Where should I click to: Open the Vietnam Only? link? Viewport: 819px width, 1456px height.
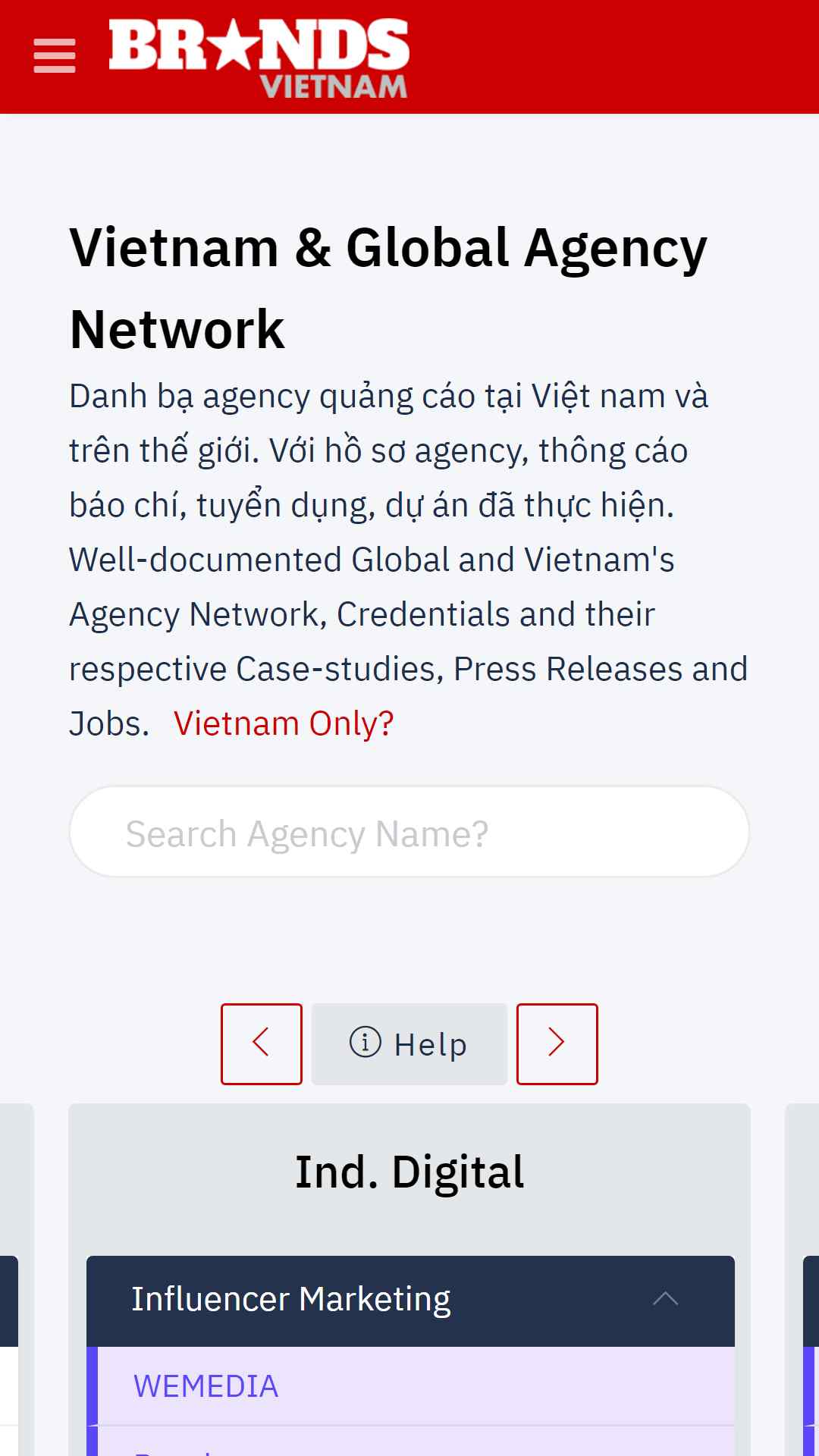click(x=284, y=723)
